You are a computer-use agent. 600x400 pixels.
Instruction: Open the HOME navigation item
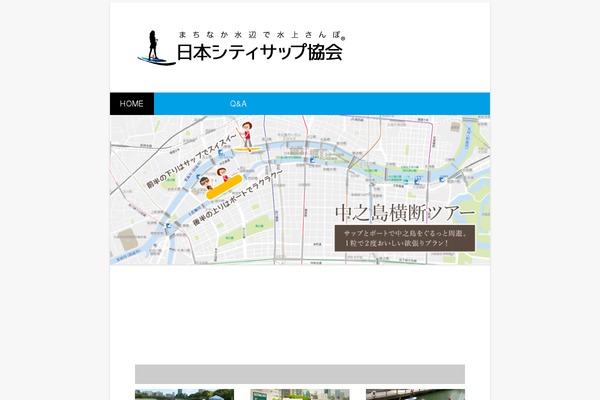point(132,104)
